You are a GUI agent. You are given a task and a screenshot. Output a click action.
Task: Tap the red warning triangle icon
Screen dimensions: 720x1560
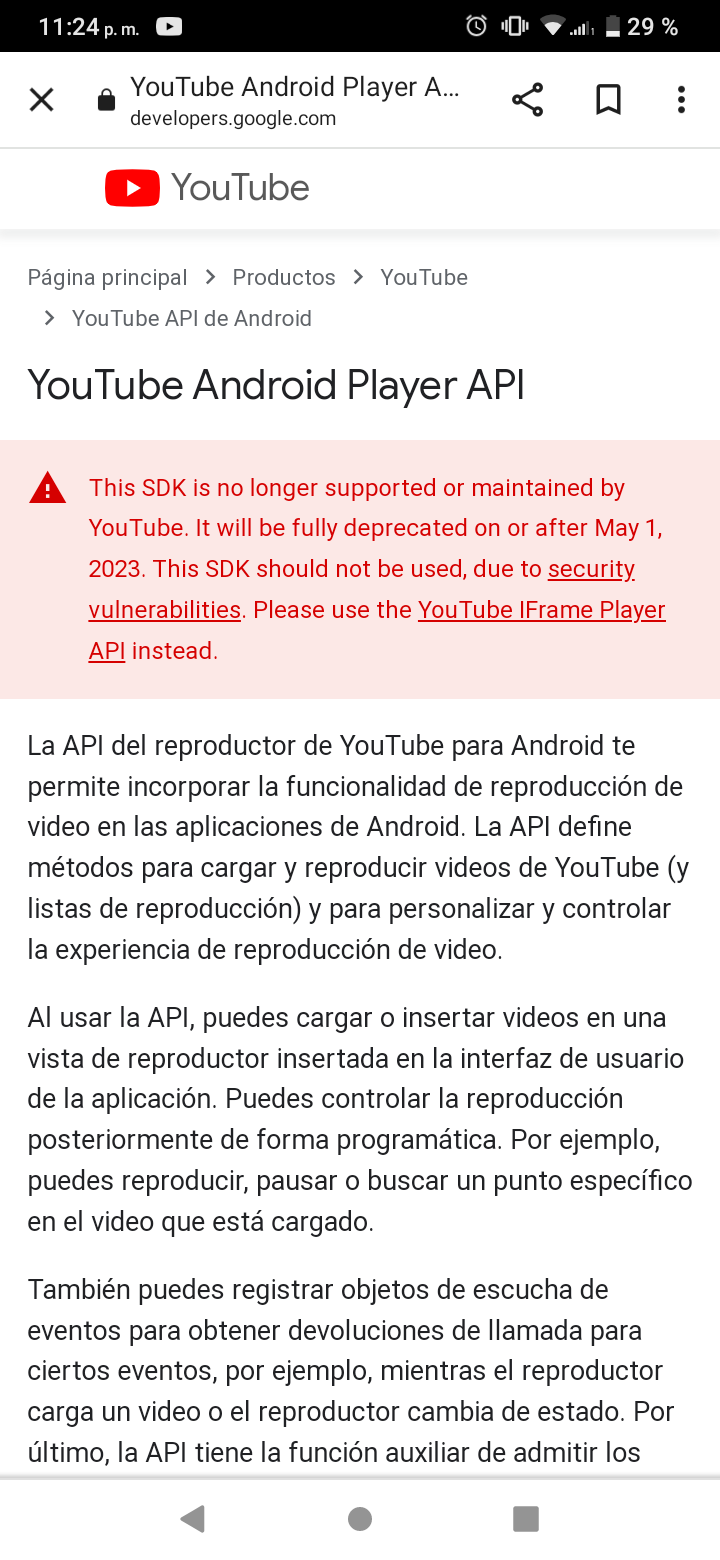[47, 487]
